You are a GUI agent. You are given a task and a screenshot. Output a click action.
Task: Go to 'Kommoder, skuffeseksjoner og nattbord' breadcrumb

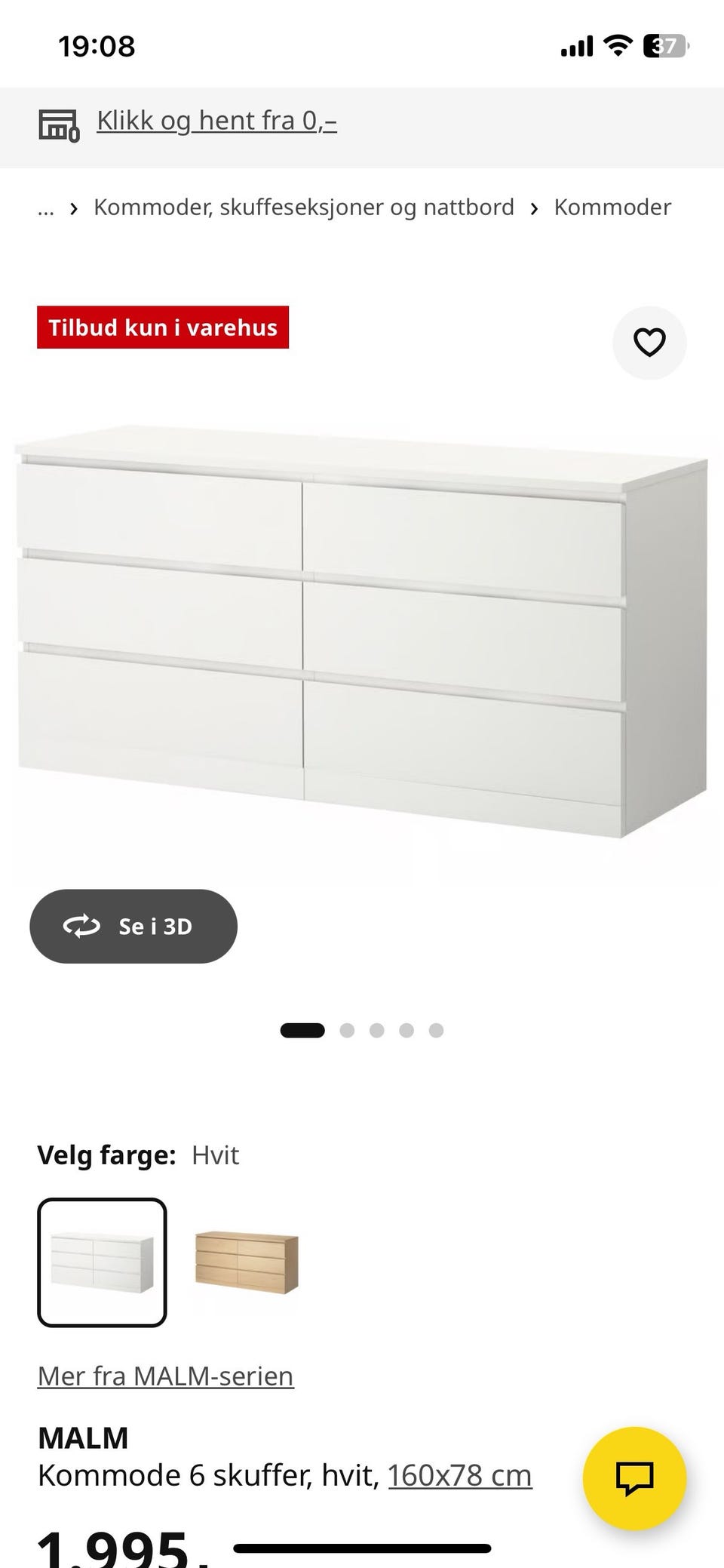[304, 207]
